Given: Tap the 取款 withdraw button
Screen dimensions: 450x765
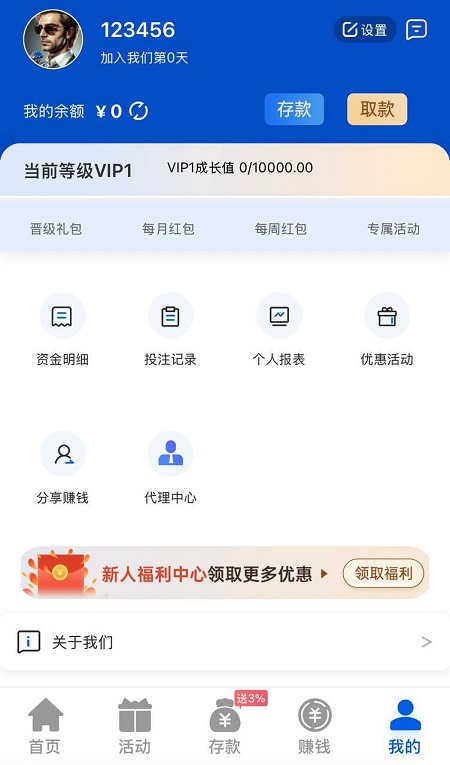Looking at the screenshot, I should 377,109.
